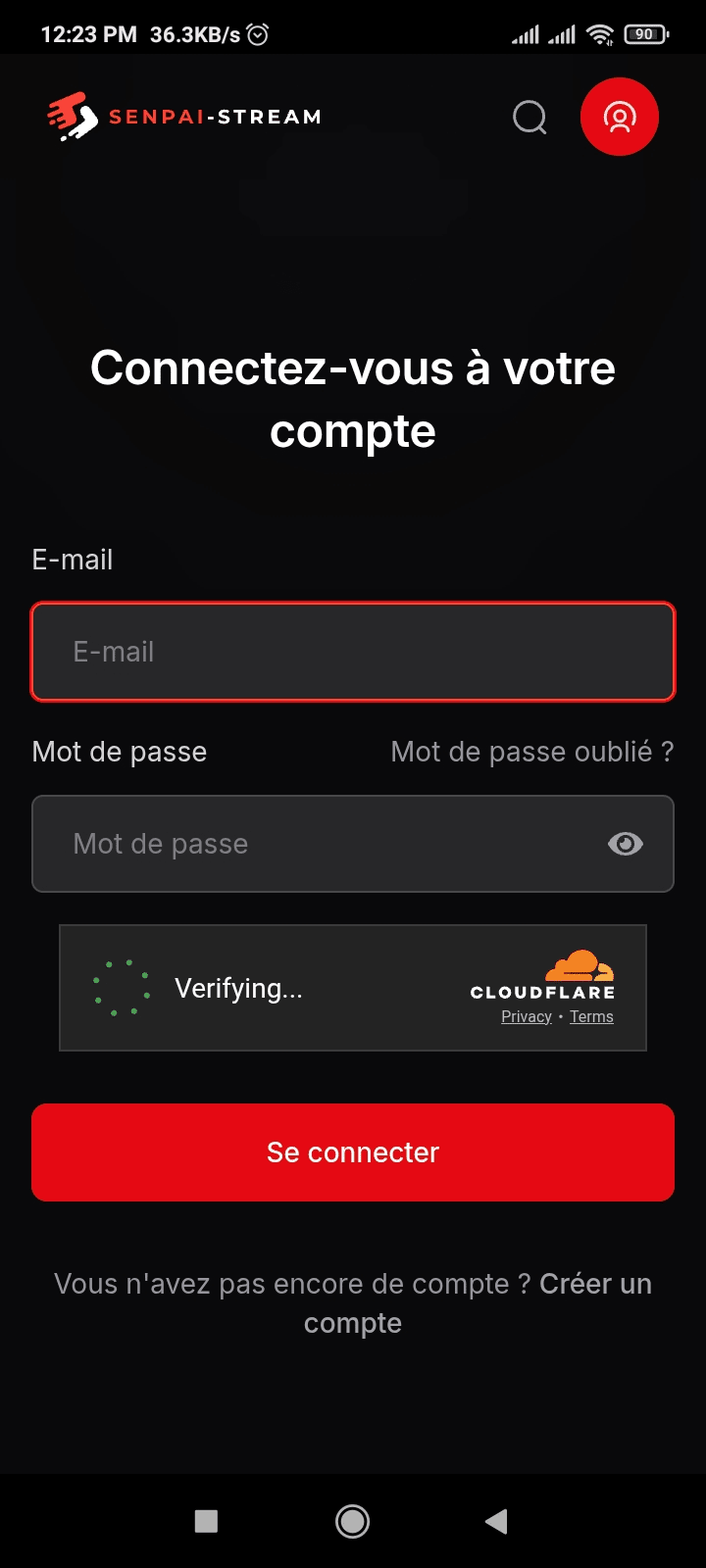Open Mot de passe oublié link
The width and height of the screenshot is (706, 1568).
point(531,752)
